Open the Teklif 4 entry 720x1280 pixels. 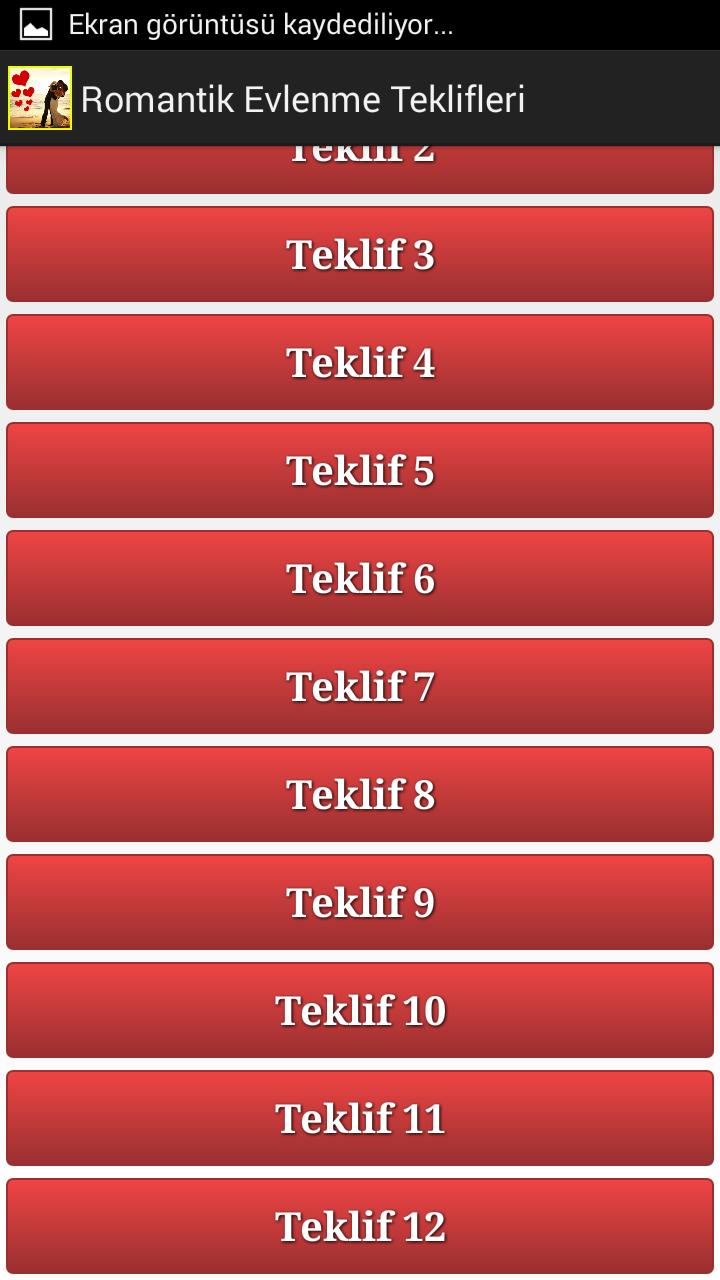(360, 361)
